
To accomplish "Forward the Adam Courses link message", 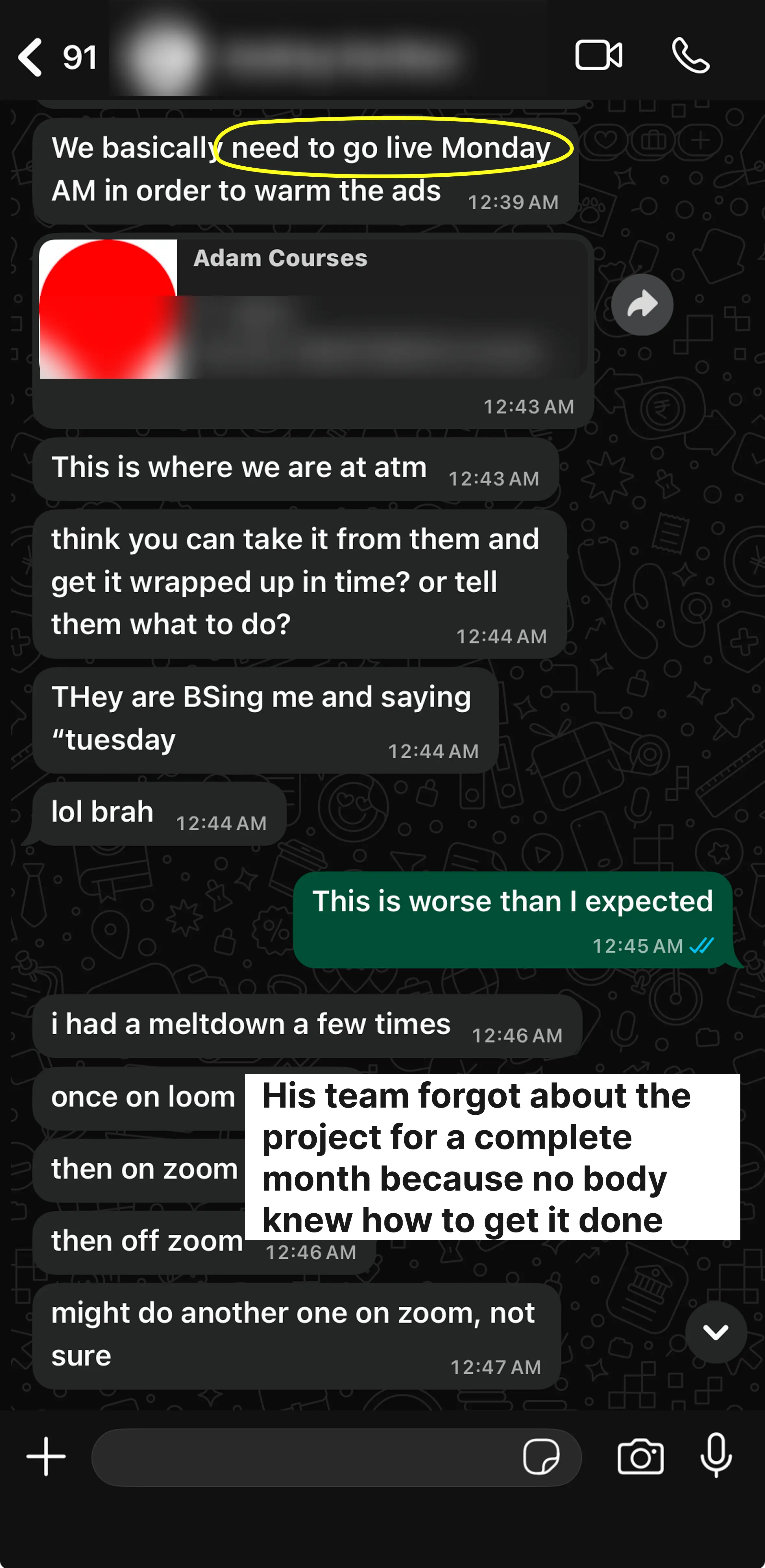I will tap(642, 304).
